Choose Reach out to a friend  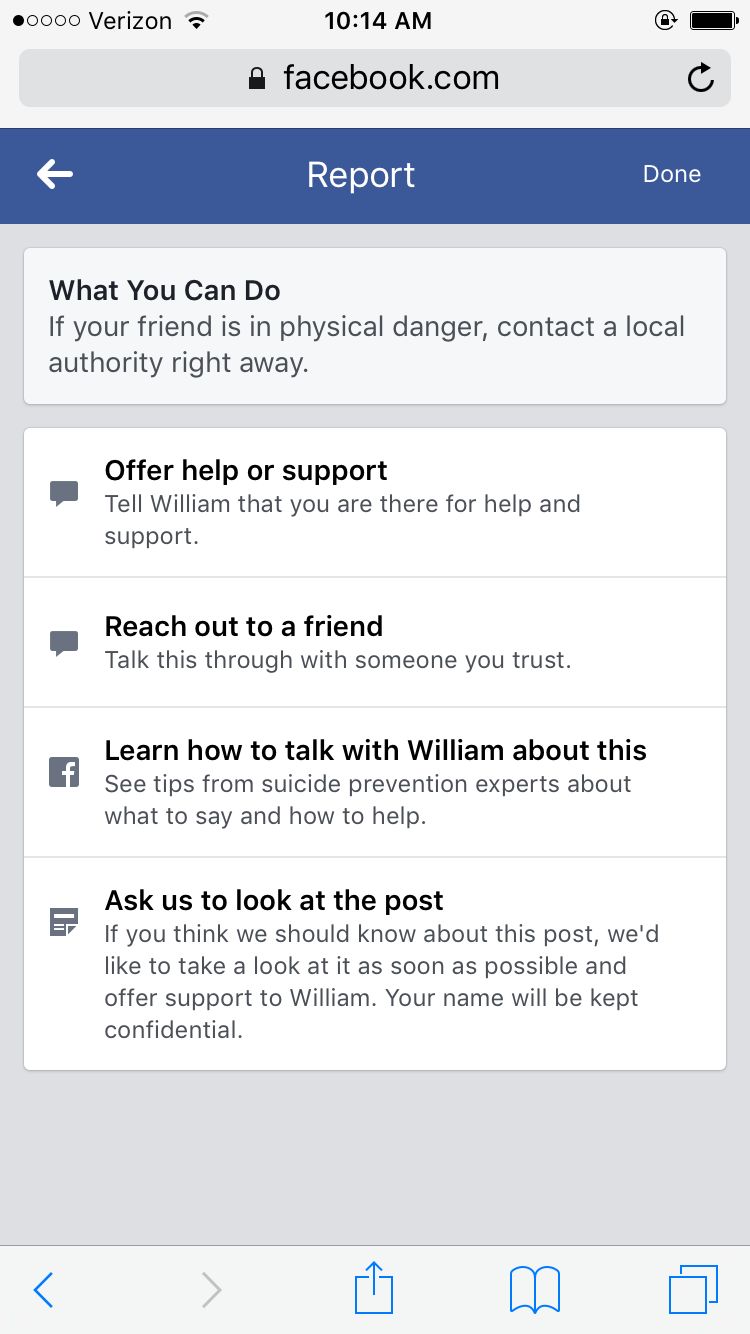pyautogui.click(x=374, y=642)
